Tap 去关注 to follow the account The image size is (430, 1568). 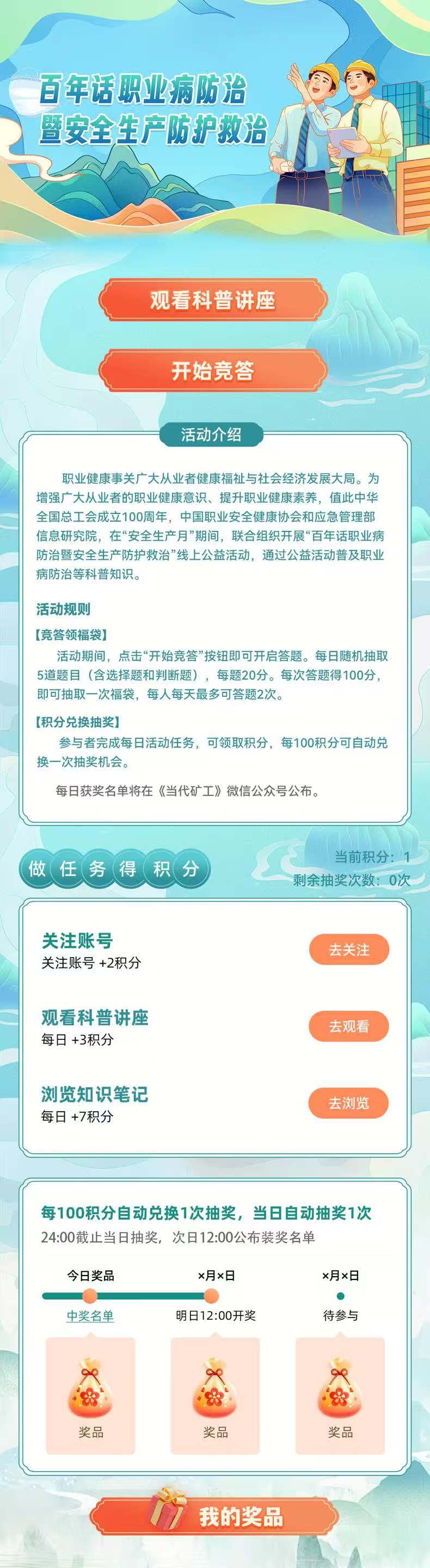click(348, 949)
